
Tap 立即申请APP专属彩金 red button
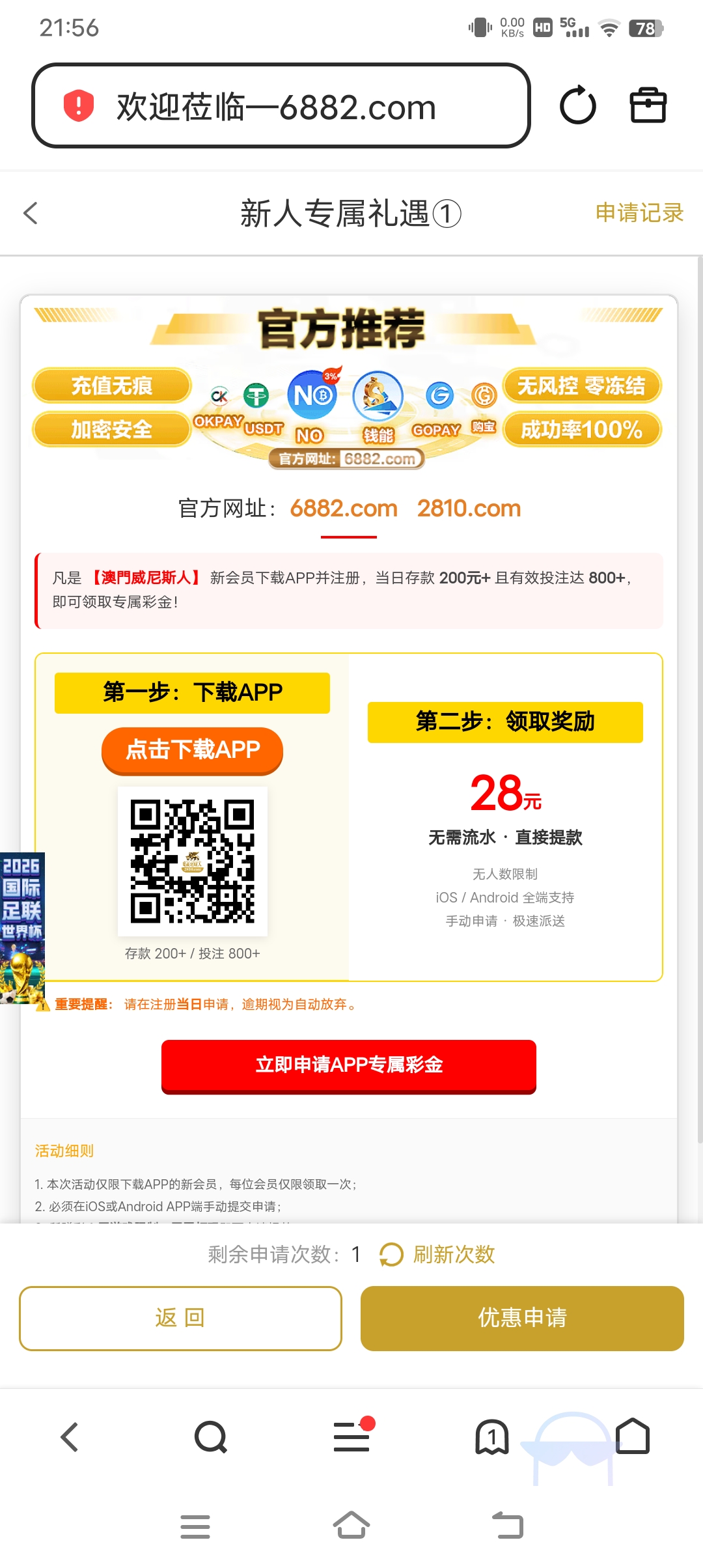coord(348,1065)
